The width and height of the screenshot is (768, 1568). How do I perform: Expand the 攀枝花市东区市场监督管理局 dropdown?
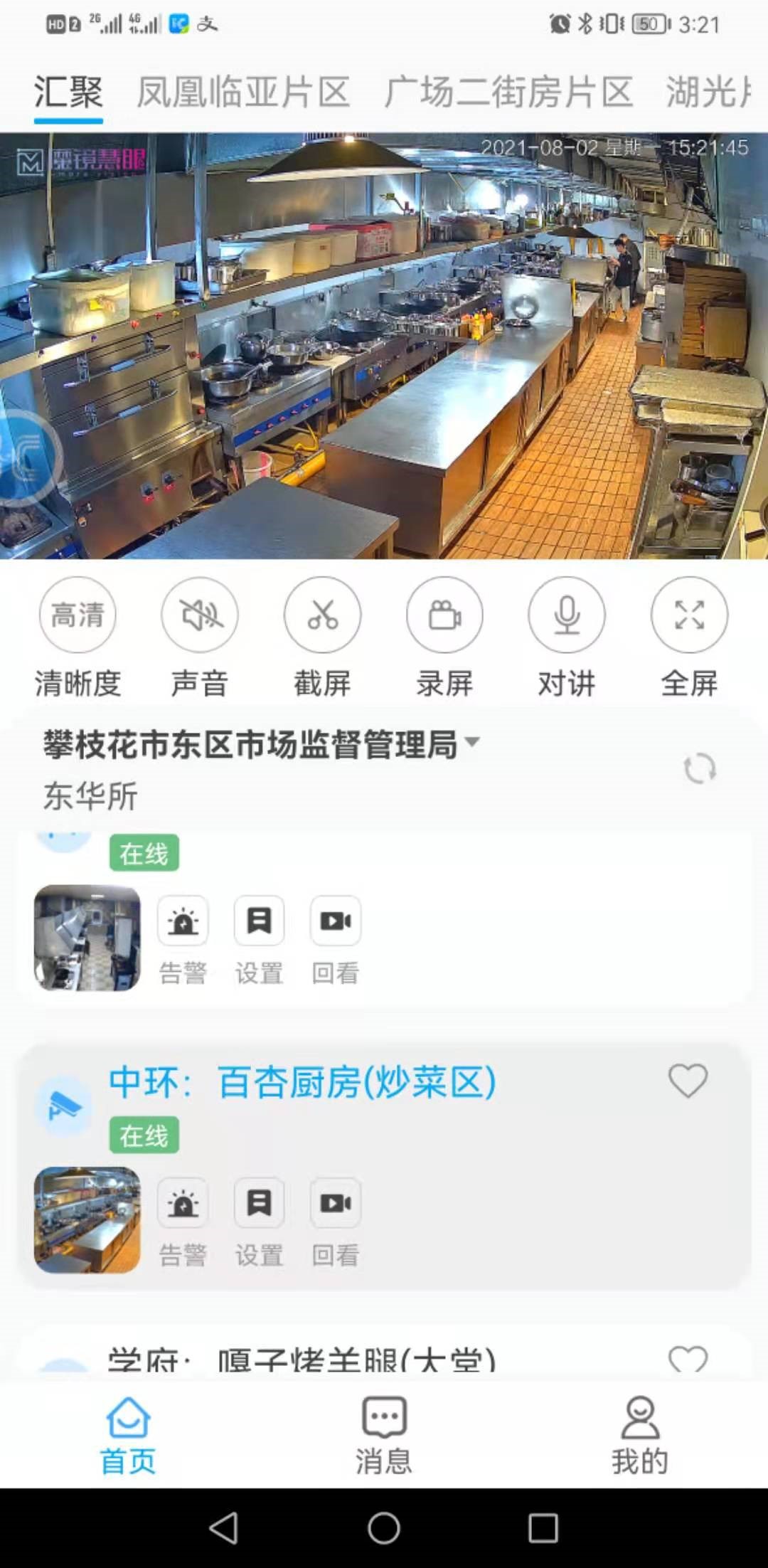click(472, 743)
